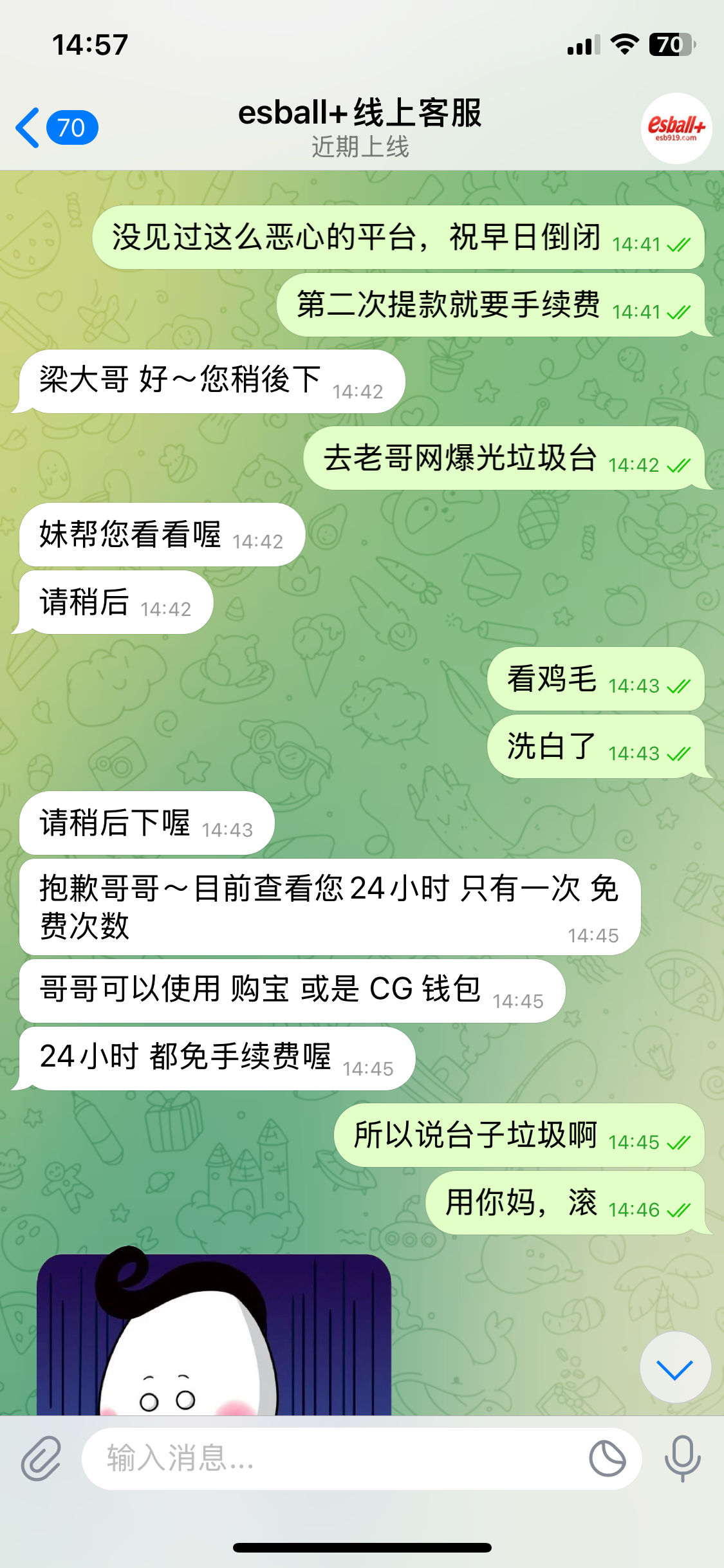Open esball+ 线上客服 chat info header

(360, 128)
